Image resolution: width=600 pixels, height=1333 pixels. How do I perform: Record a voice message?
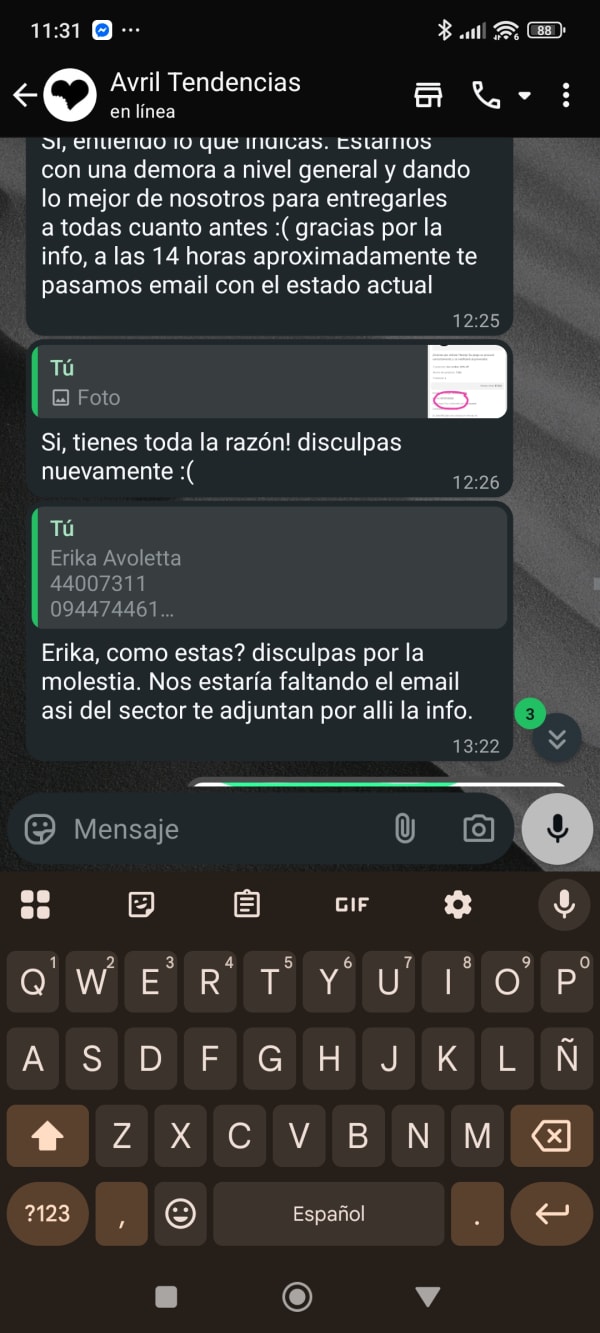tap(557, 828)
